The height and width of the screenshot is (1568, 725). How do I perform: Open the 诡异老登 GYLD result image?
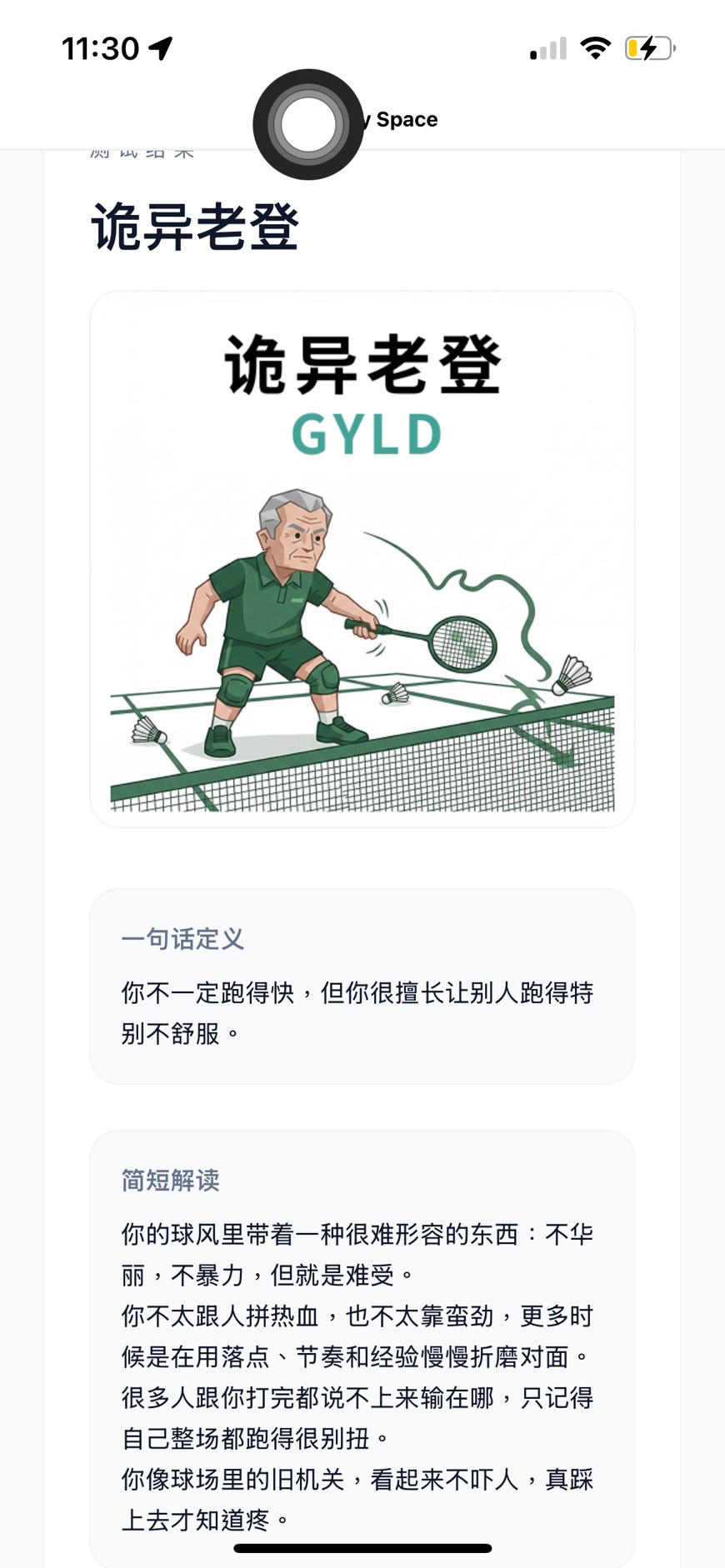click(362, 559)
